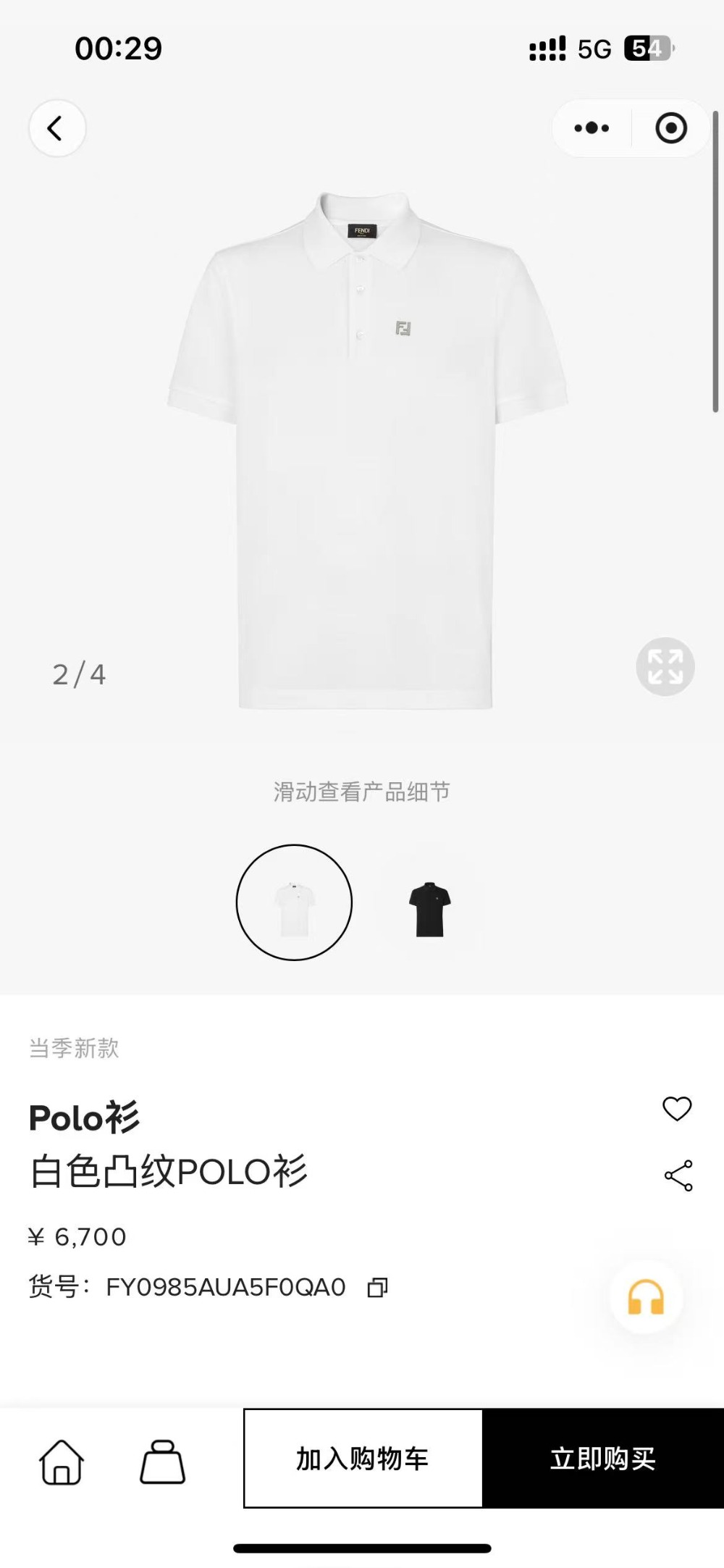This screenshot has height=1568, width=724.
Task: Open the shopping bag
Action: [x=162, y=1462]
